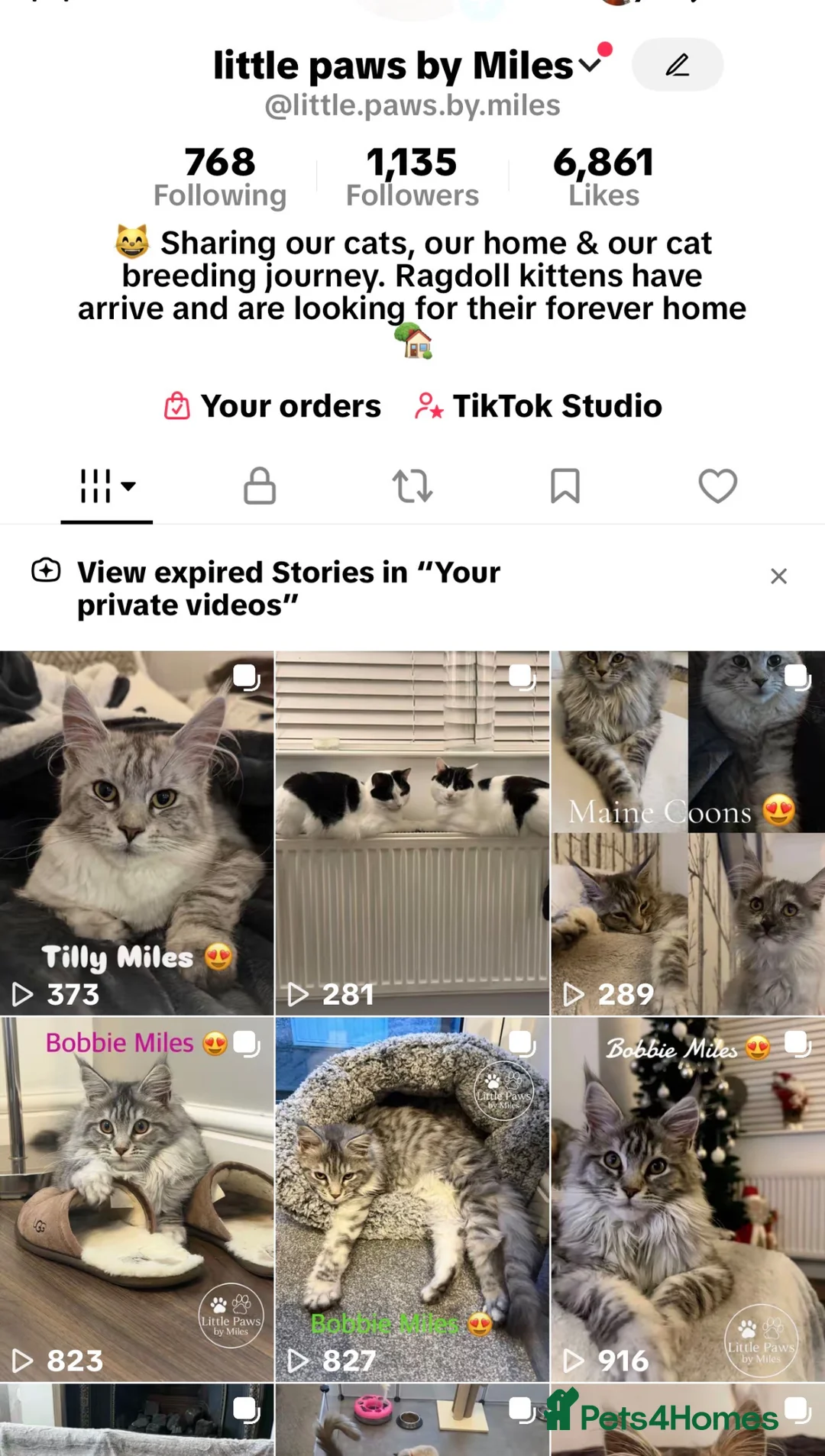Open liked videos via heart icon
This screenshot has height=1456, width=825.
[717, 486]
